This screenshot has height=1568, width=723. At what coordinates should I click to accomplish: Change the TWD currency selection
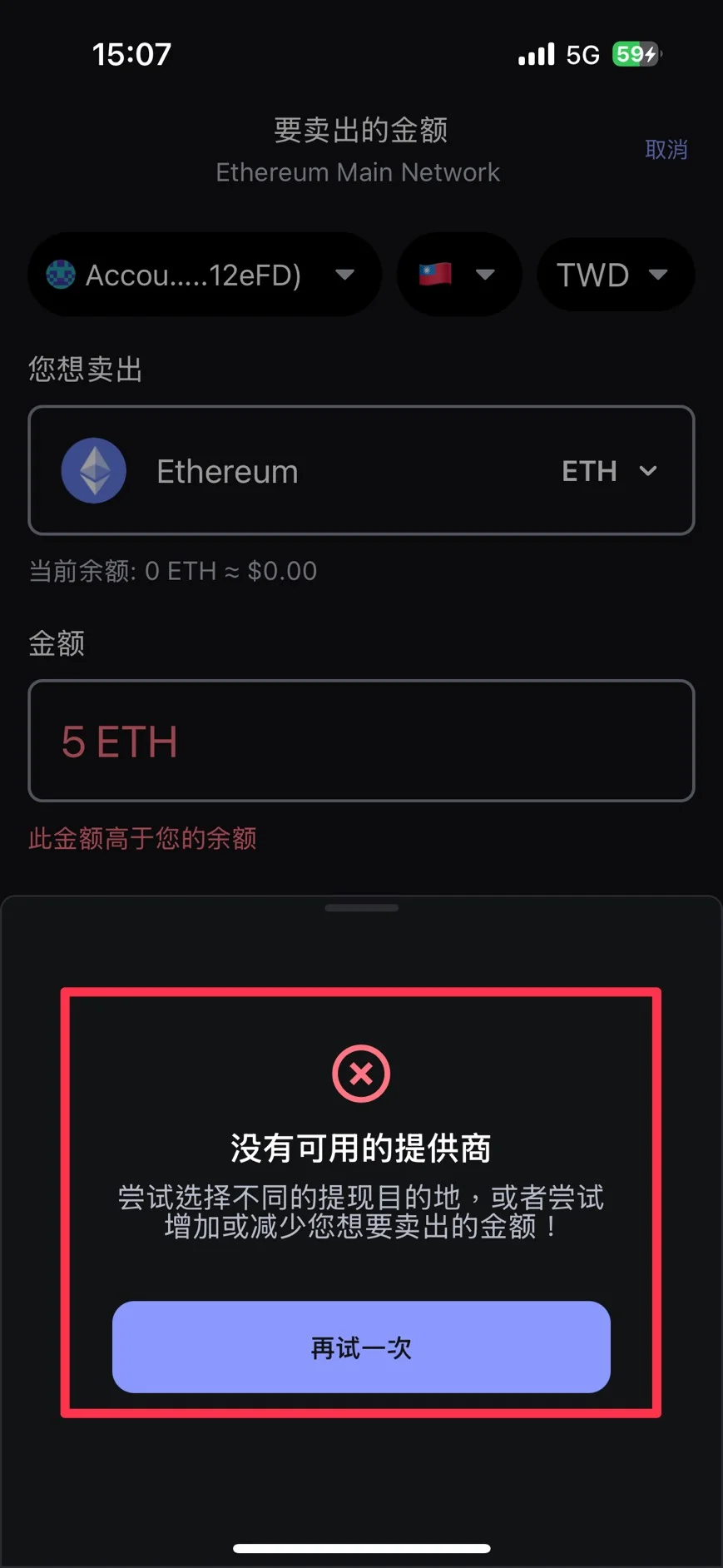point(614,275)
